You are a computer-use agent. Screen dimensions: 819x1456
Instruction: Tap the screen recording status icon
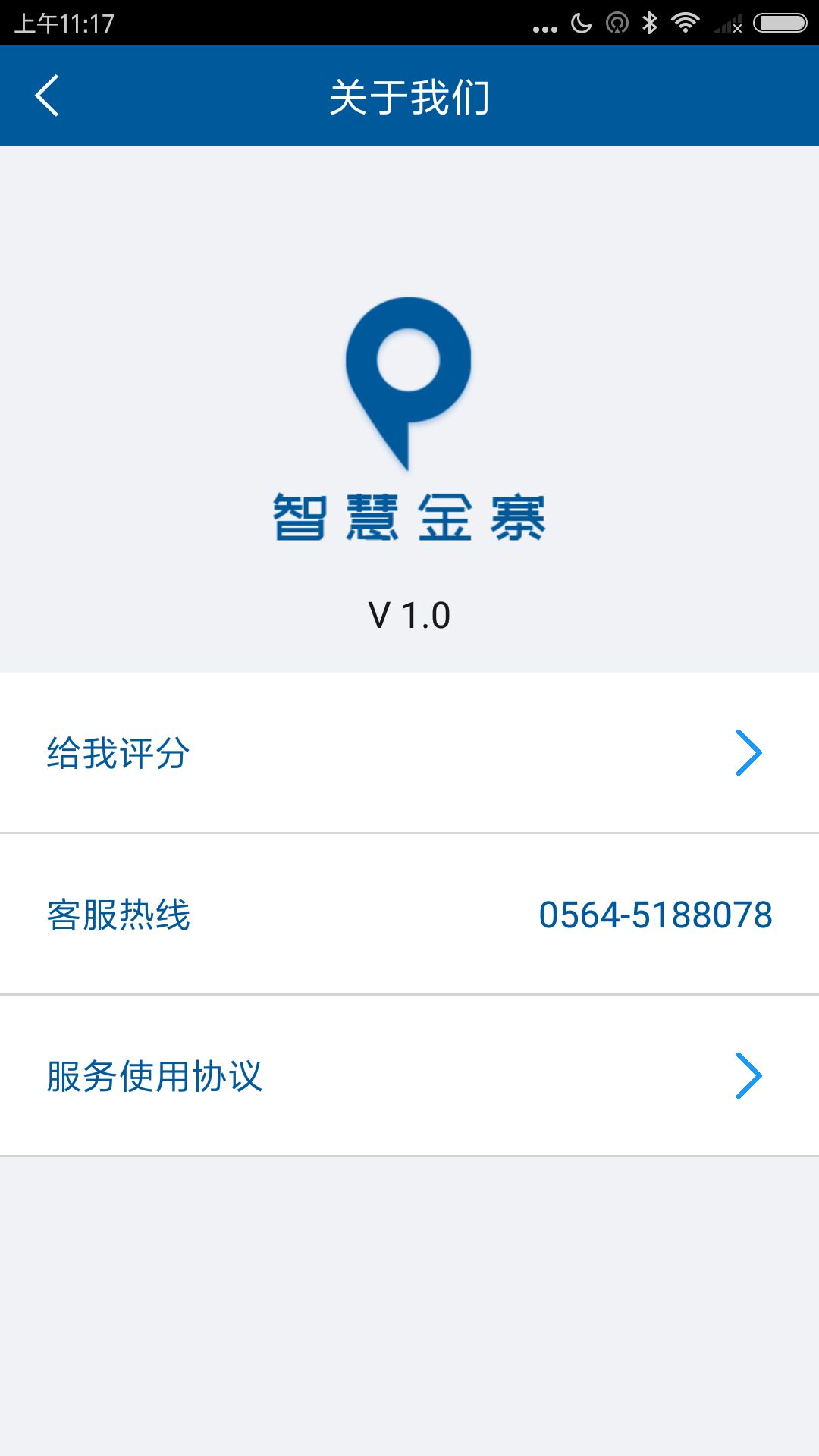[x=616, y=23]
